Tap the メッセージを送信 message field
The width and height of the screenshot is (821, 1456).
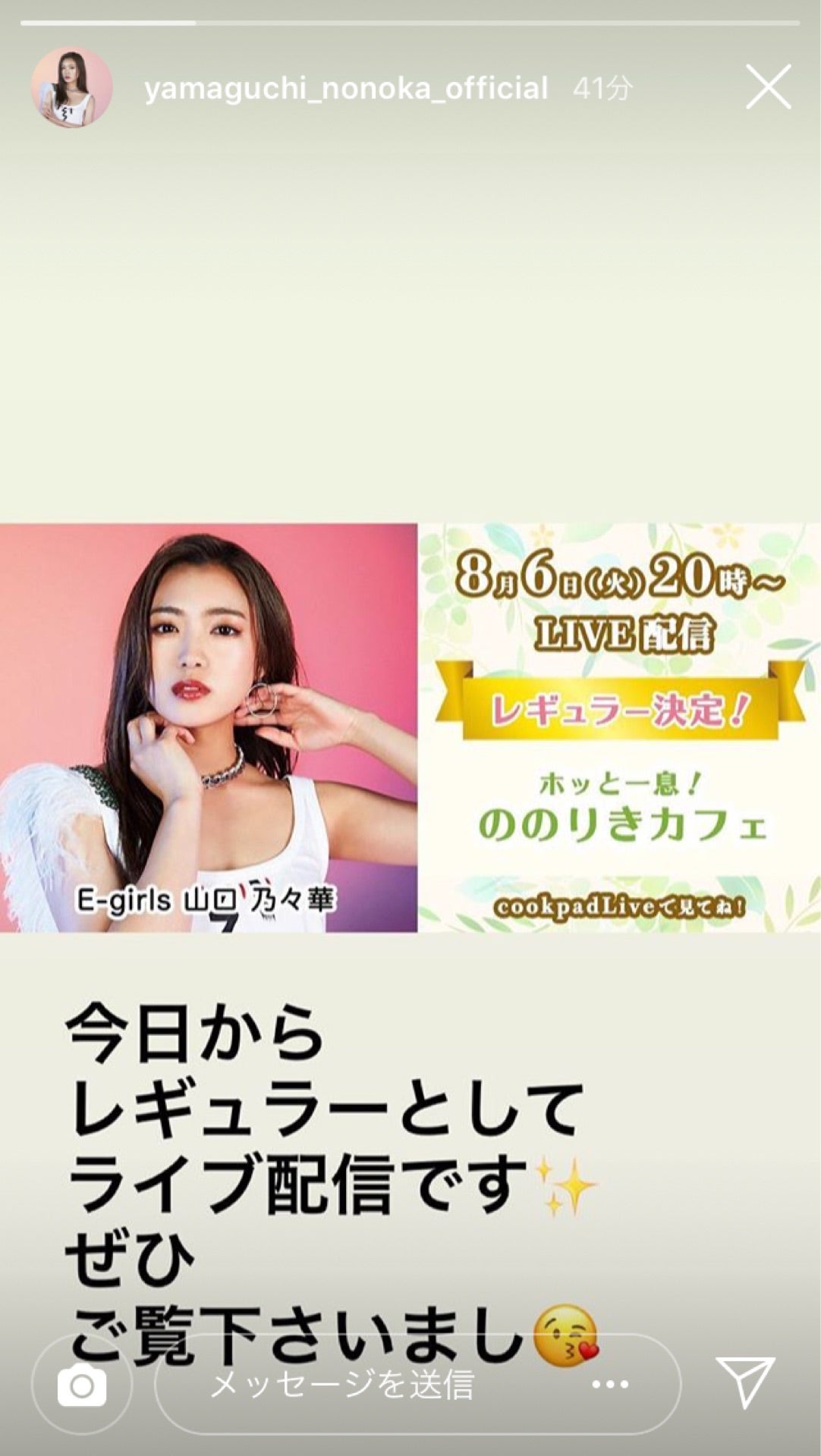[x=341, y=1385]
